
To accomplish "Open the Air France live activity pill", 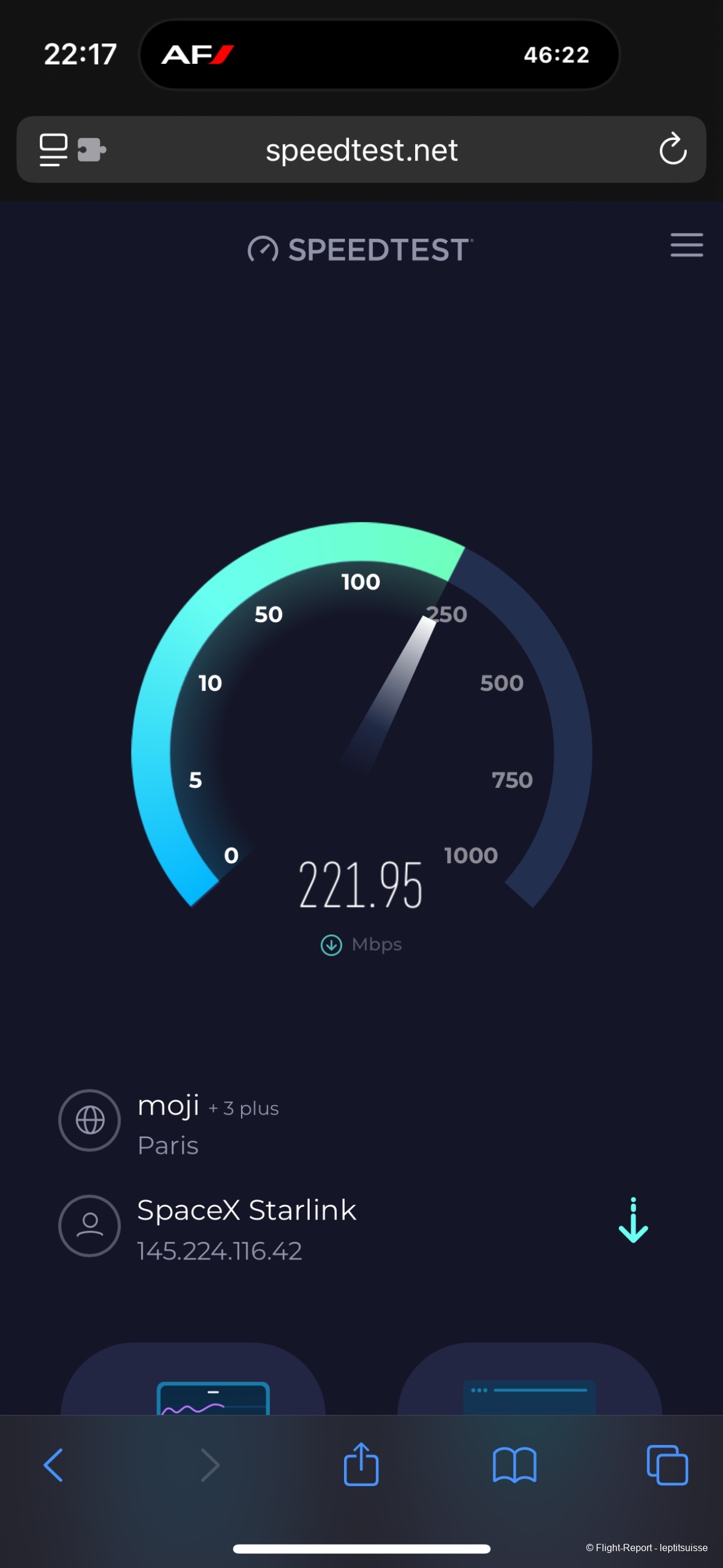I will pyautogui.click(x=379, y=55).
